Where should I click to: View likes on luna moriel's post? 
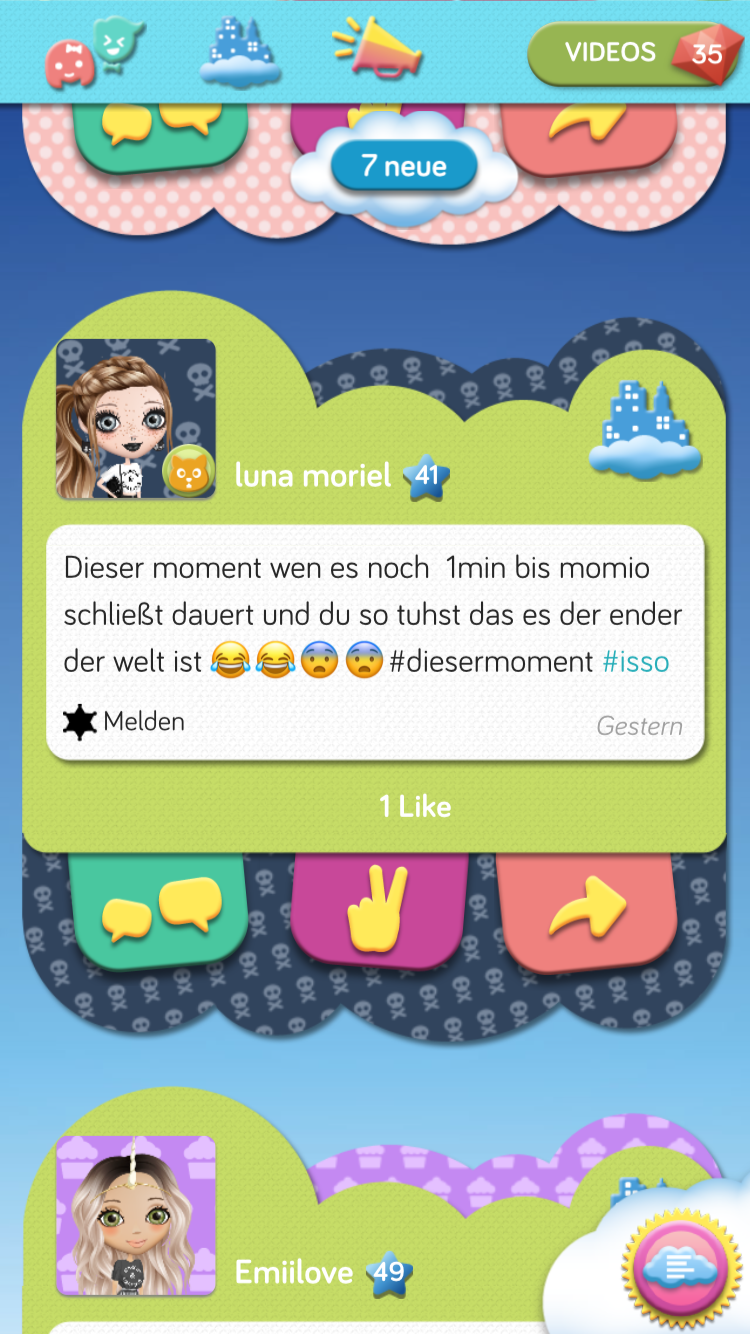coord(414,807)
